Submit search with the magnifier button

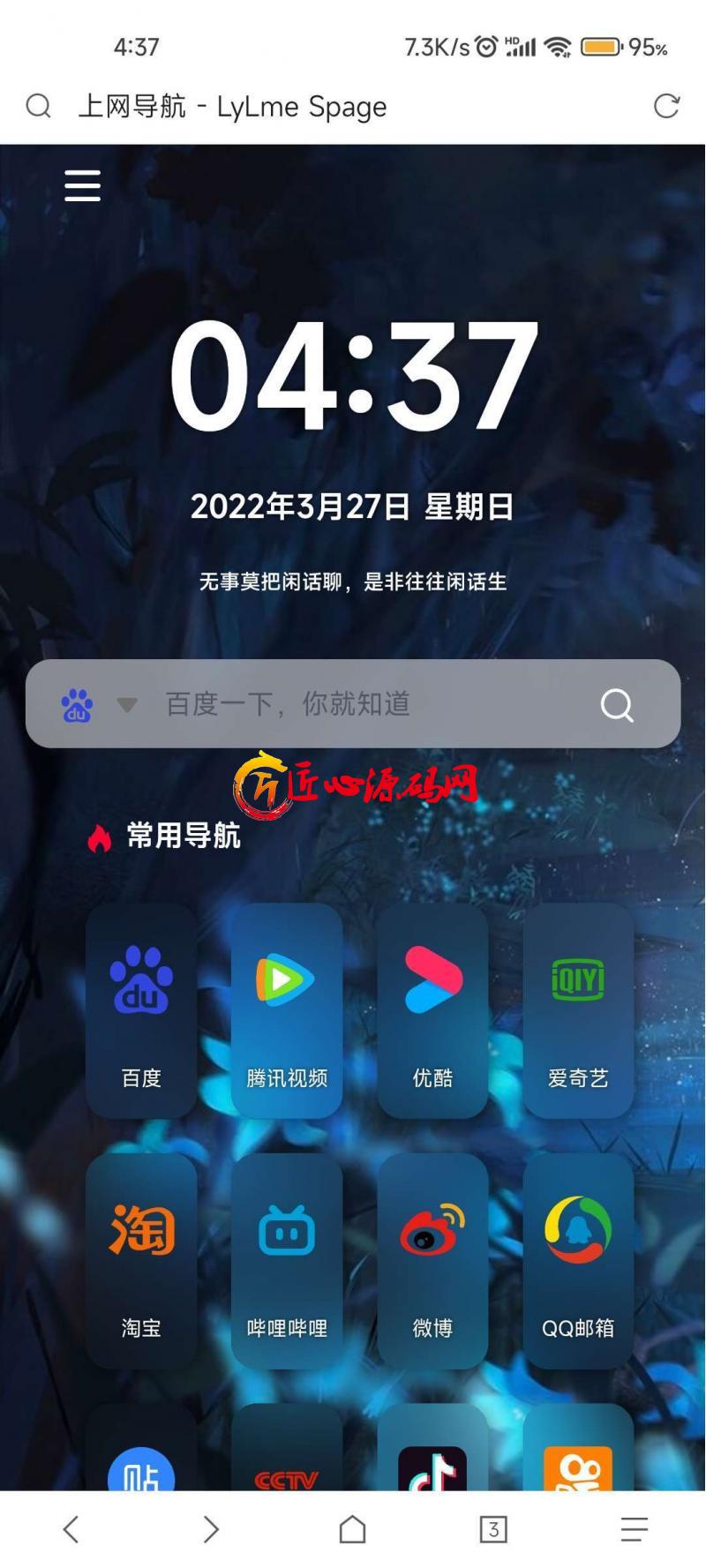click(617, 705)
